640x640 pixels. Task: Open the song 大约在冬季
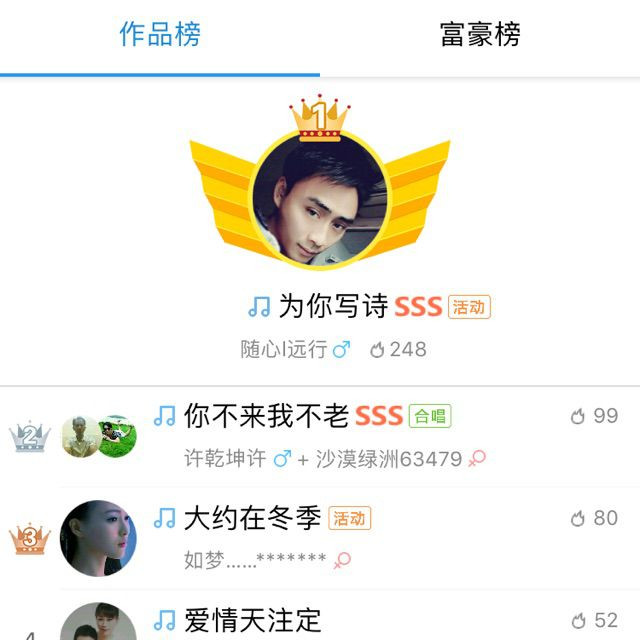(253, 518)
